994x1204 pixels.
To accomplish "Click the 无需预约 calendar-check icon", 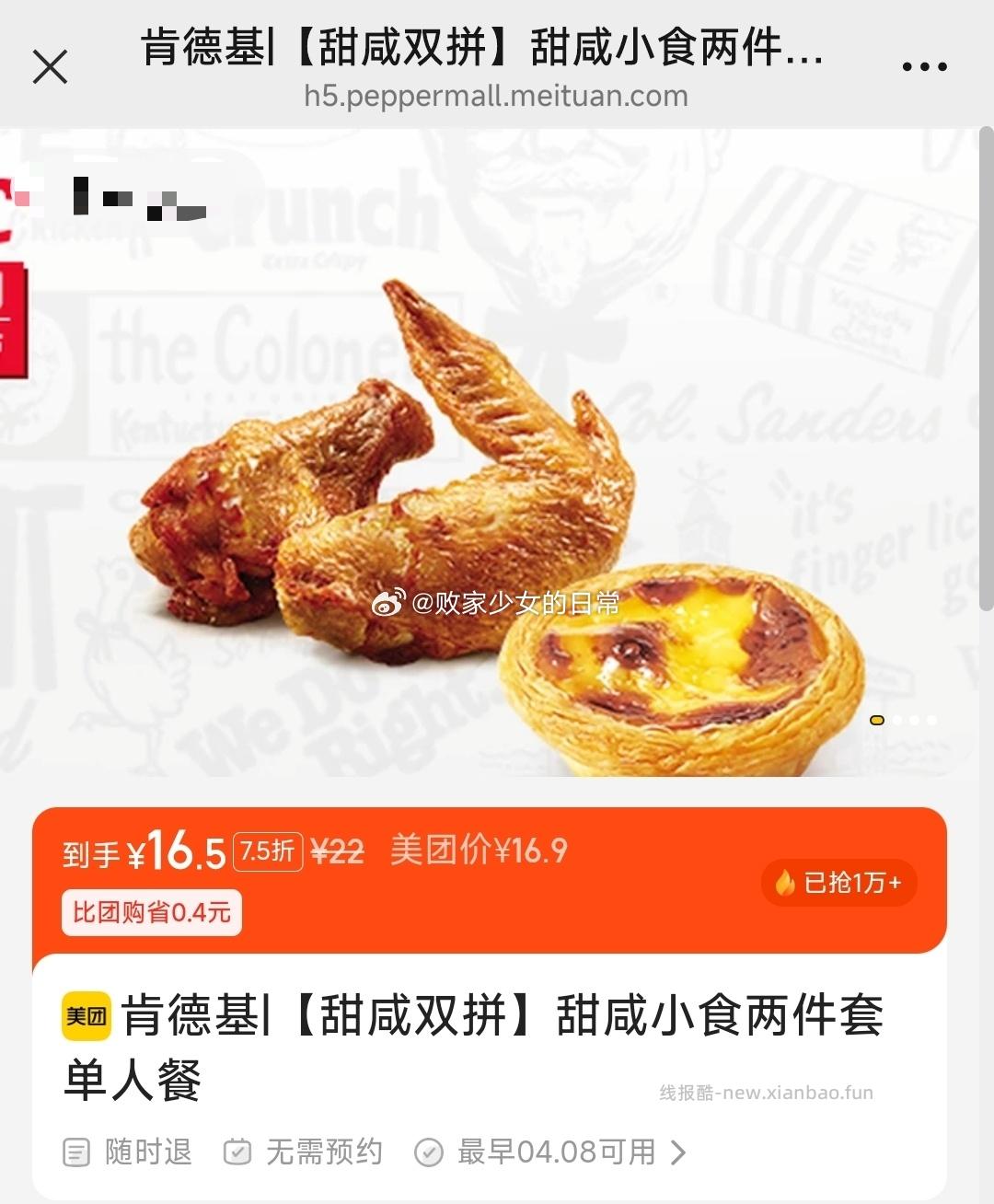I will pyautogui.click(x=239, y=1152).
